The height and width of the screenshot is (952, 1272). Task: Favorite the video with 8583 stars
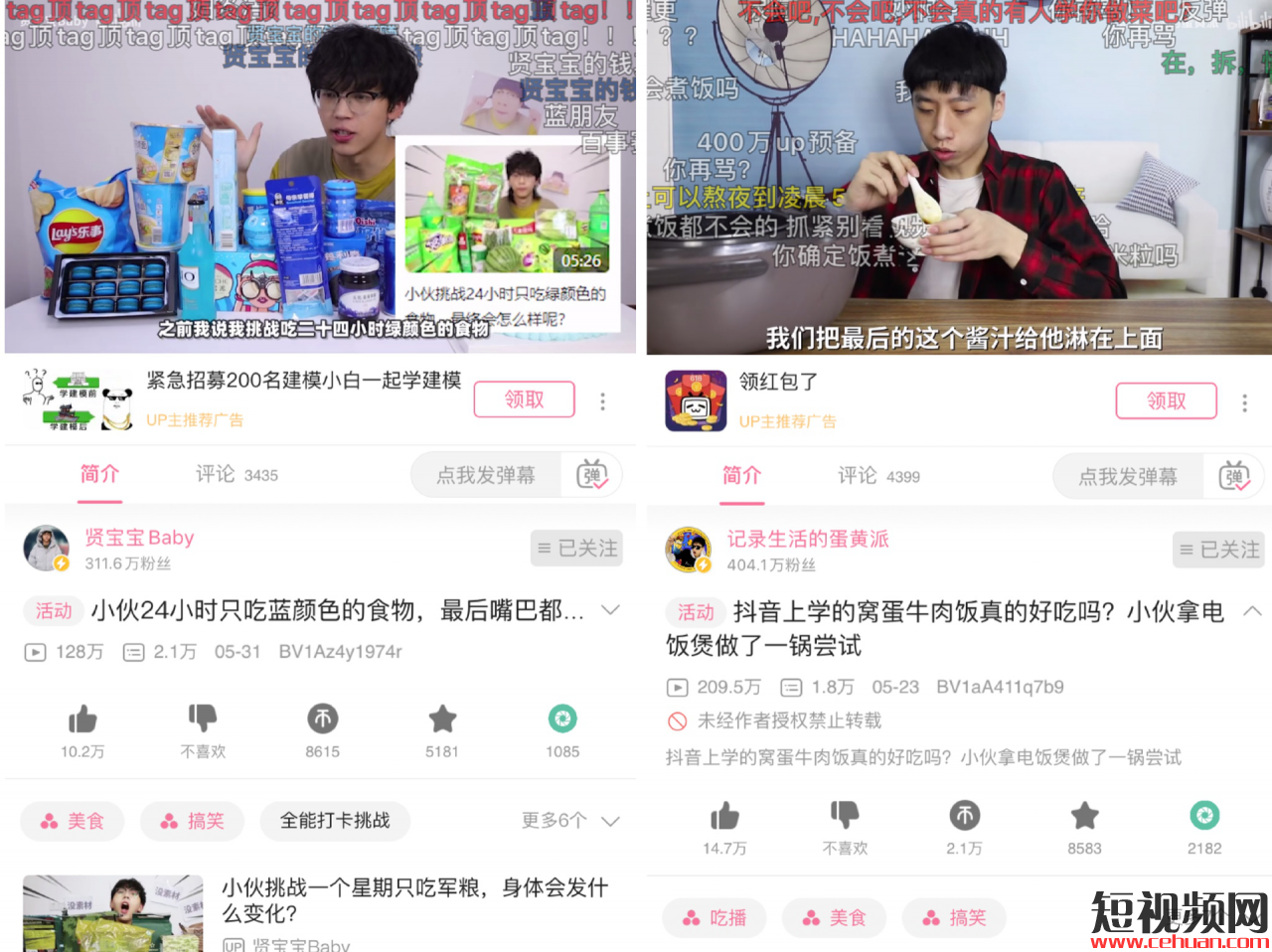(x=1084, y=816)
